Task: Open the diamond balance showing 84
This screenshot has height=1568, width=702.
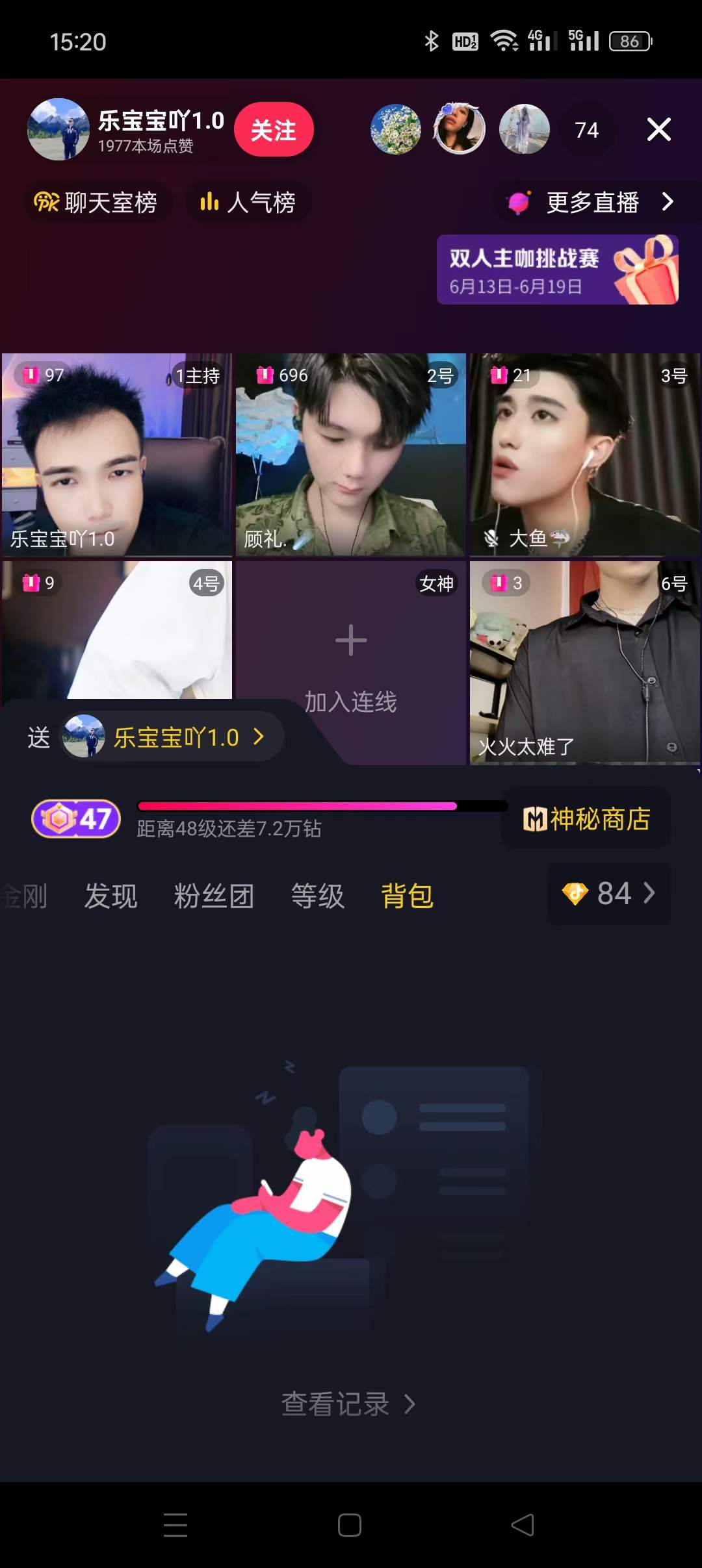Action: [x=609, y=894]
